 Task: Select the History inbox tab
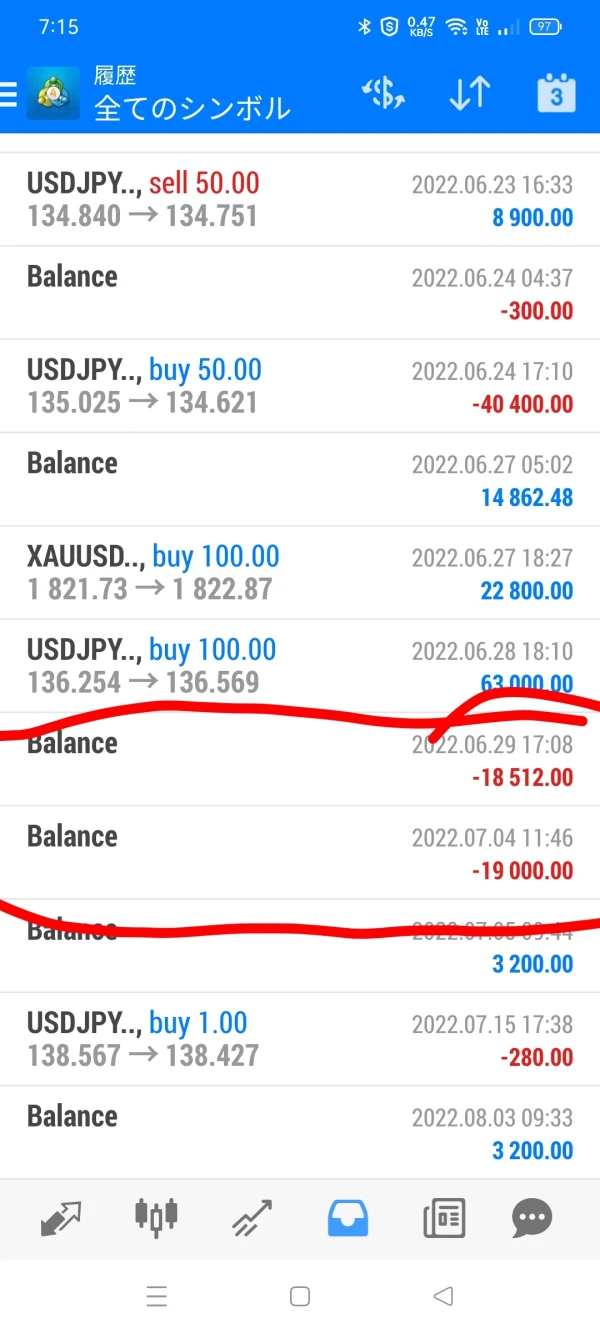tap(348, 1218)
